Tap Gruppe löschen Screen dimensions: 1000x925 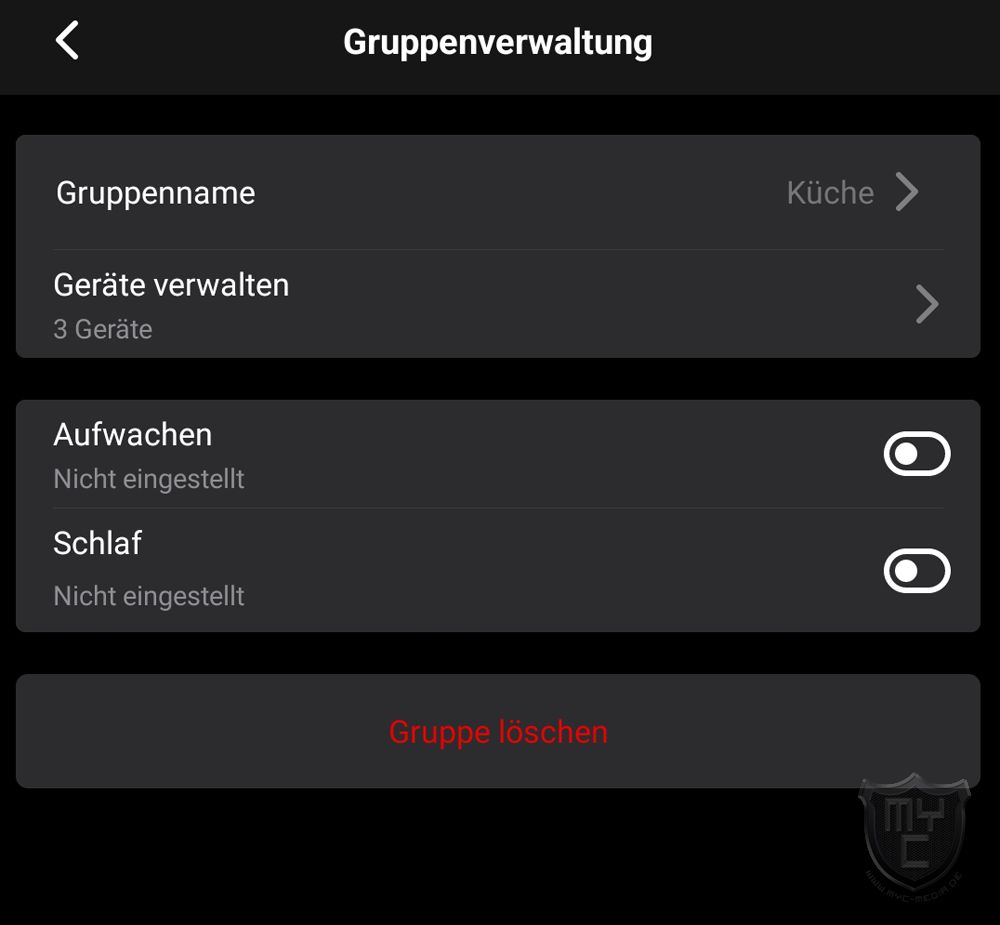(497, 731)
